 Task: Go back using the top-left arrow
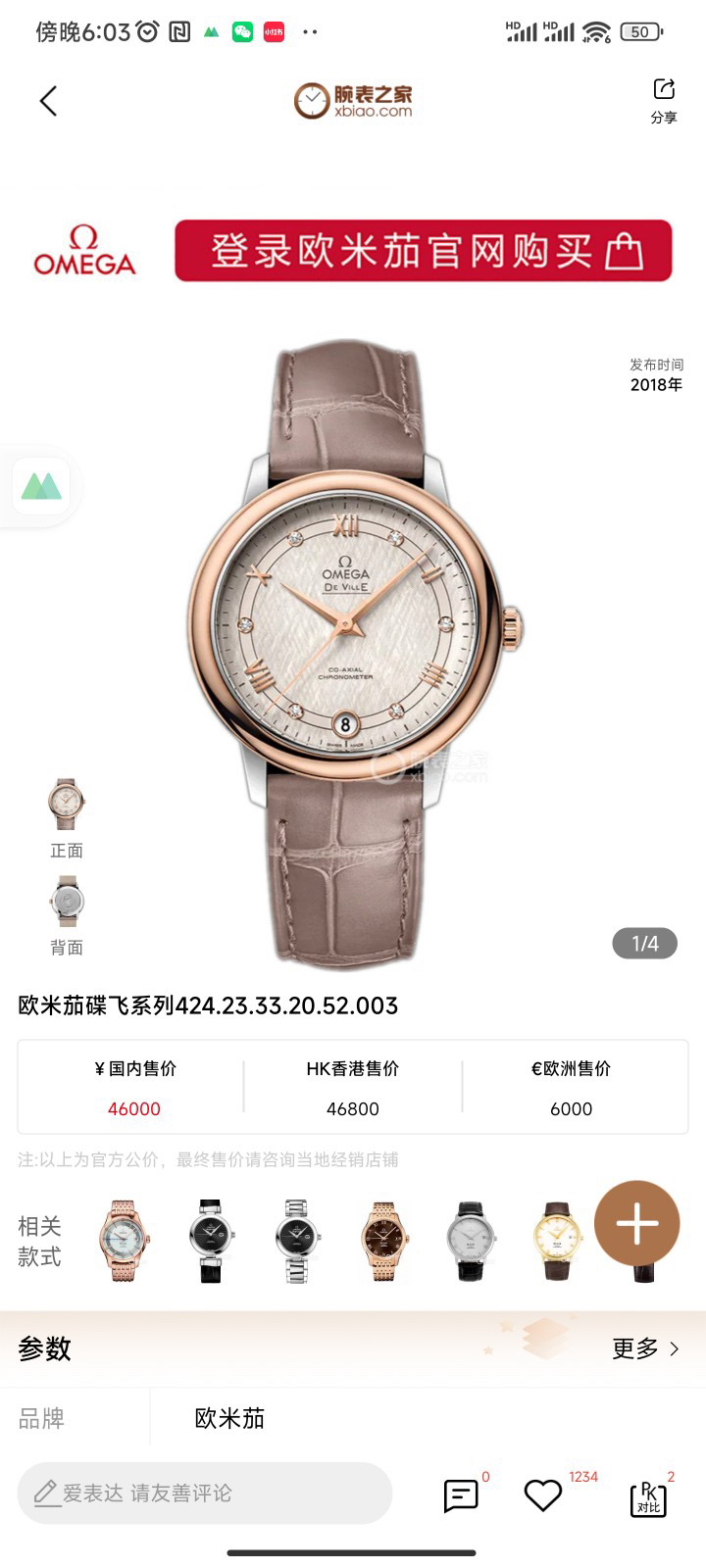click(48, 101)
